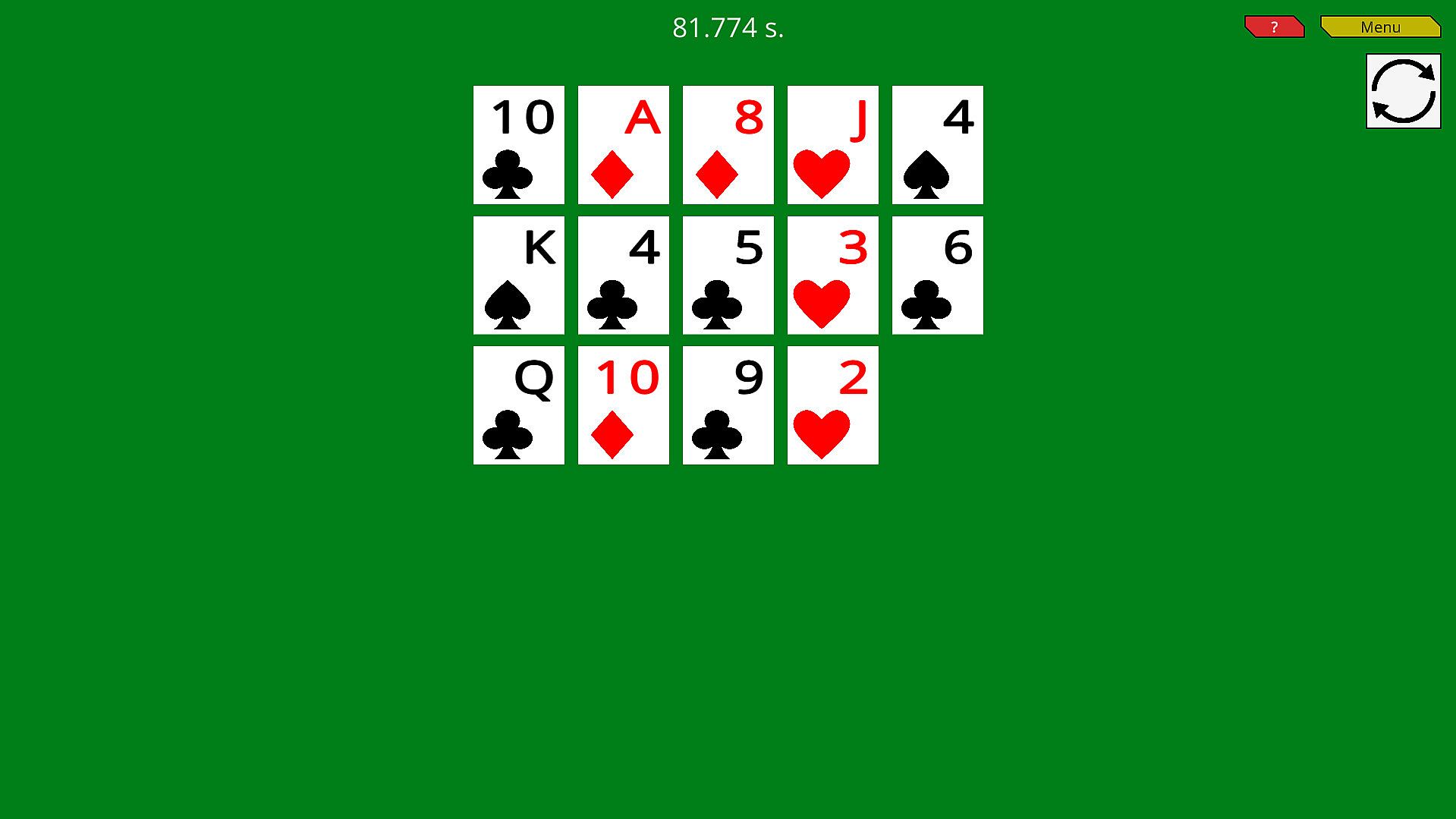Open the red question mark help button
Image resolution: width=1456 pixels, height=819 pixels.
(x=1274, y=27)
